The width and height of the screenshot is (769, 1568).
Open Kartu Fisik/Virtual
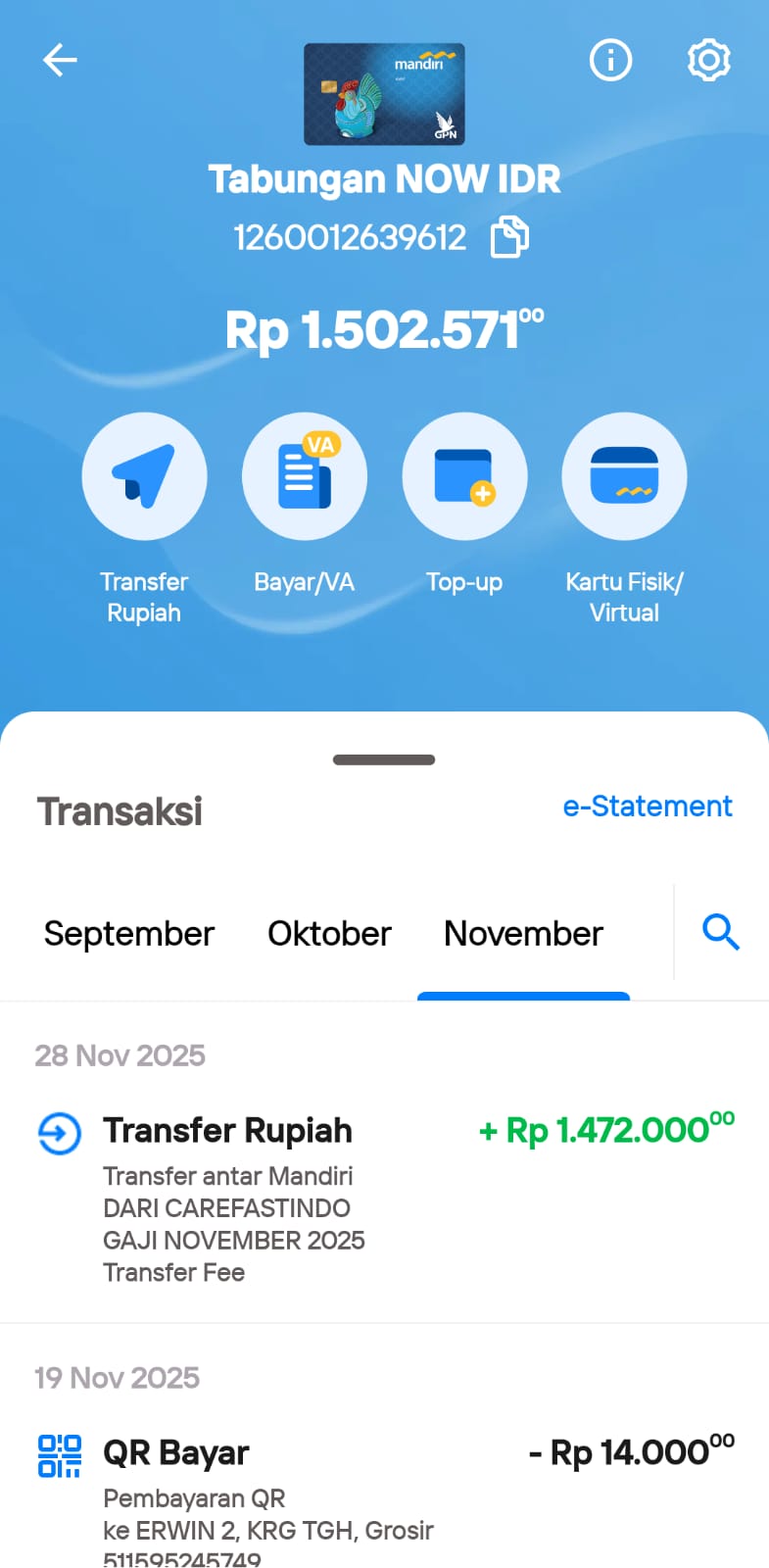624,476
